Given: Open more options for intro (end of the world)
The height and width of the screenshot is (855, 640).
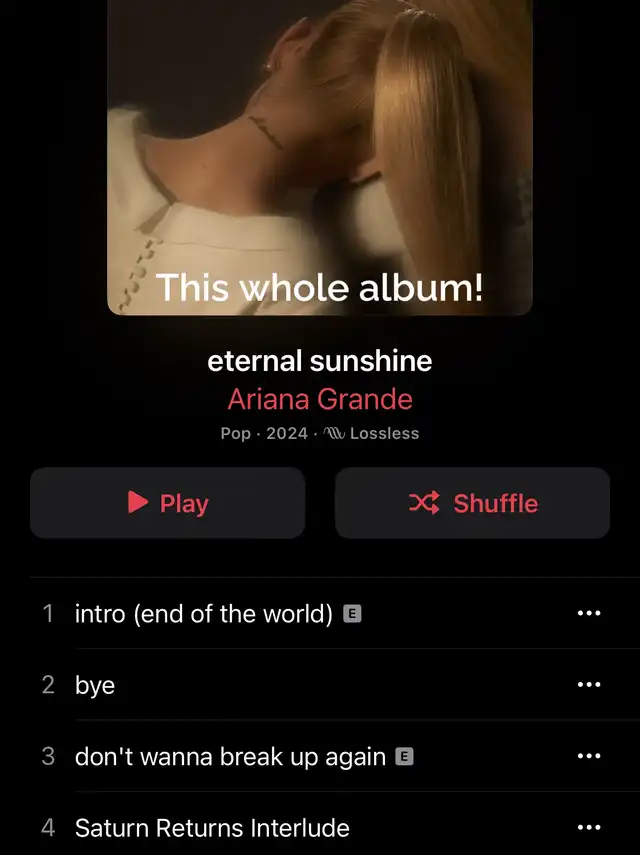Looking at the screenshot, I should tap(589, 613).
